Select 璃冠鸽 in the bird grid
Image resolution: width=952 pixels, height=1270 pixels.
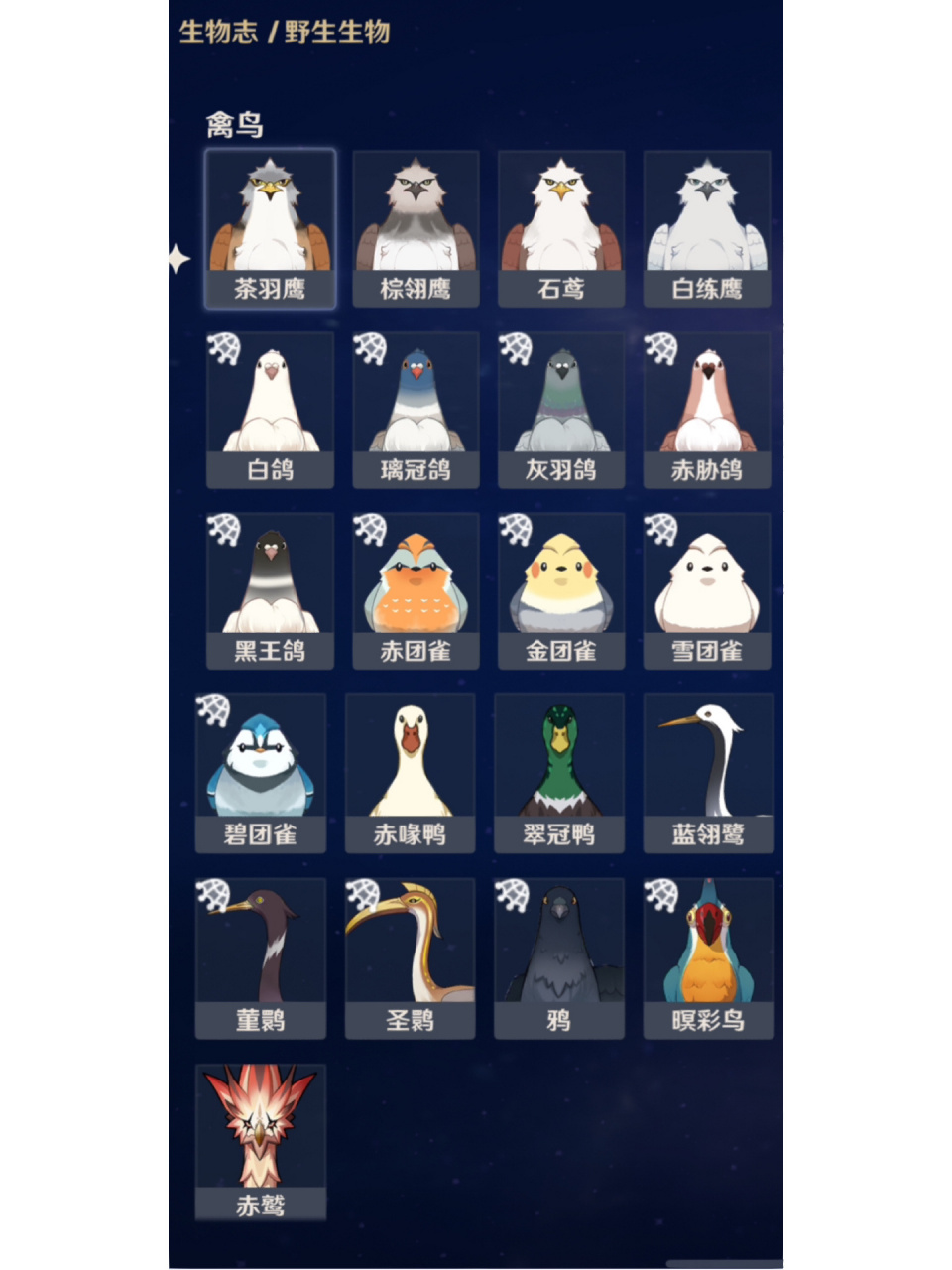[416, 411]
